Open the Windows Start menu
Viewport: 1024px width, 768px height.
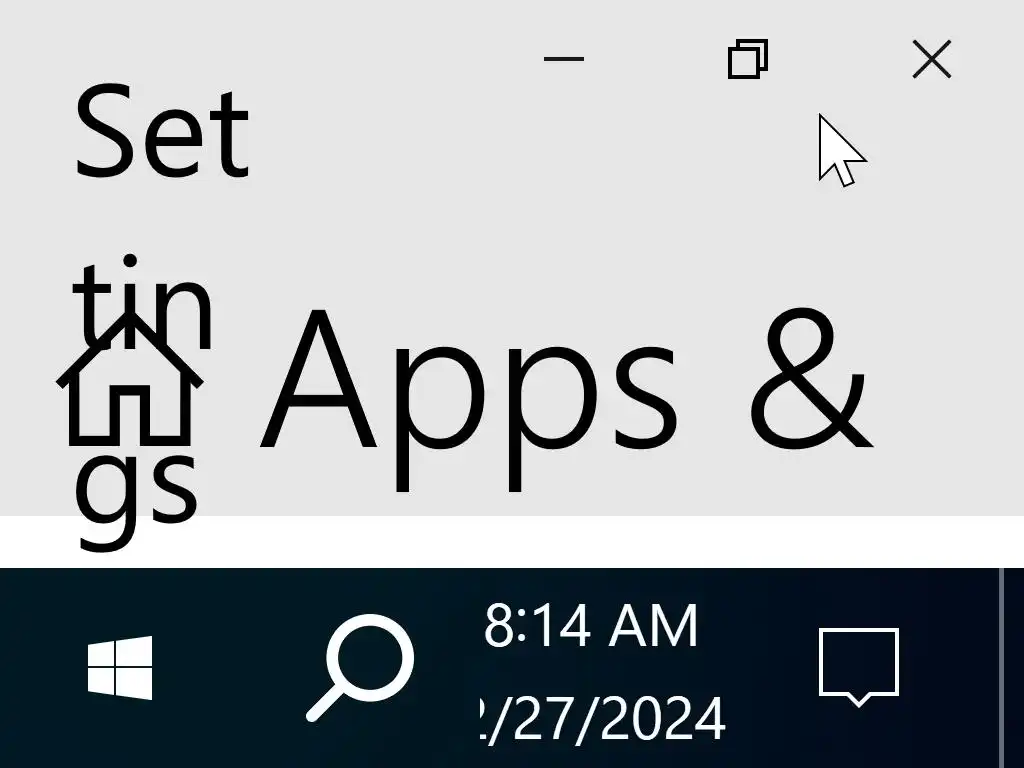120,667
